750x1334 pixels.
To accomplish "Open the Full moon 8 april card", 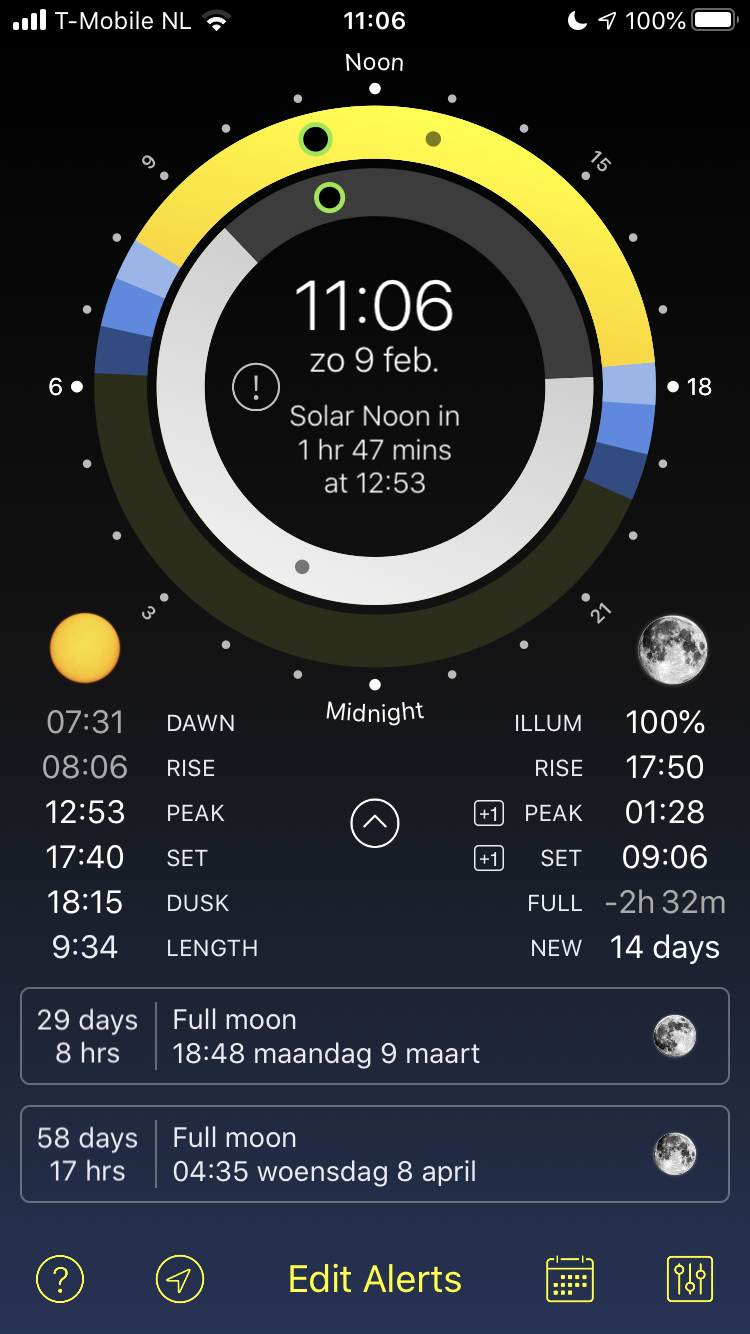I will pos(375,1154).
